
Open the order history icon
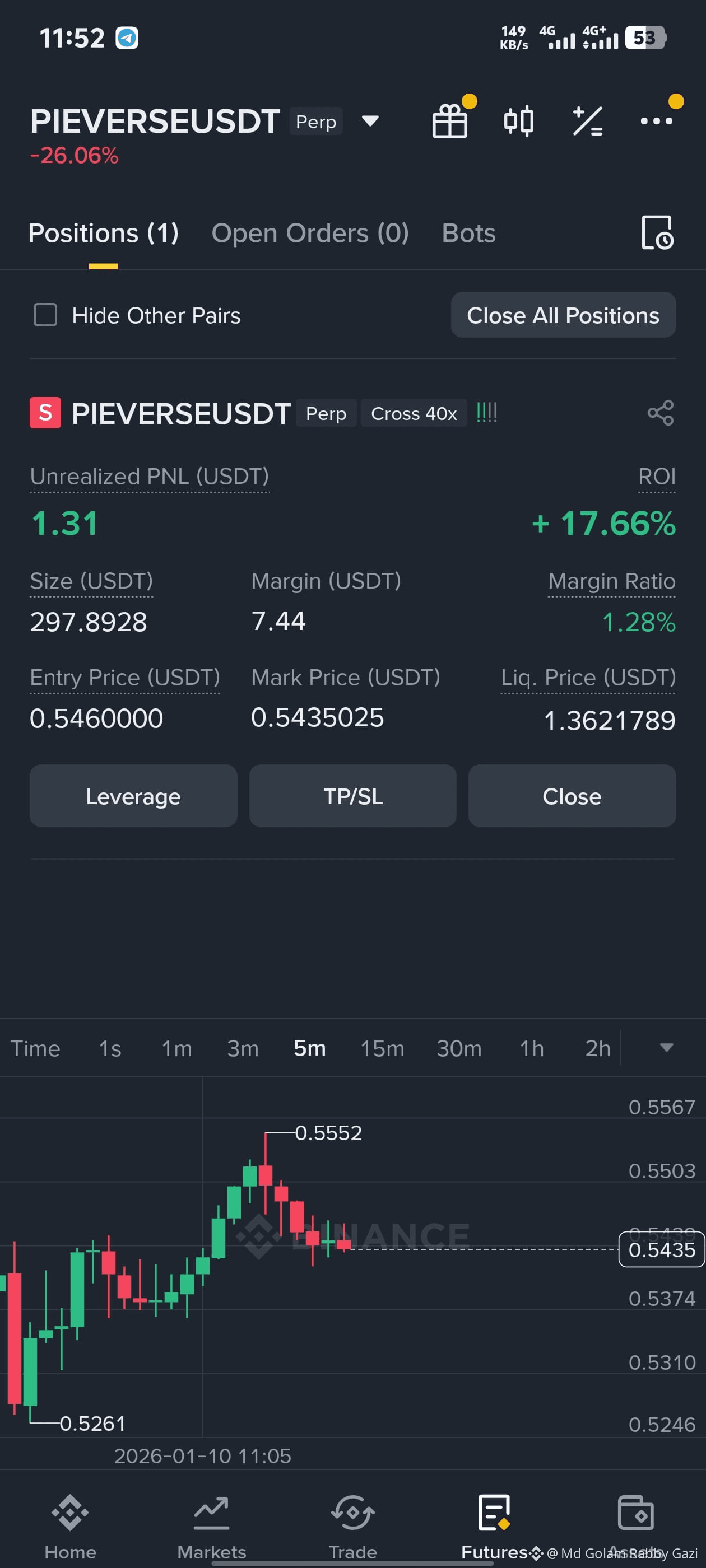657,232
